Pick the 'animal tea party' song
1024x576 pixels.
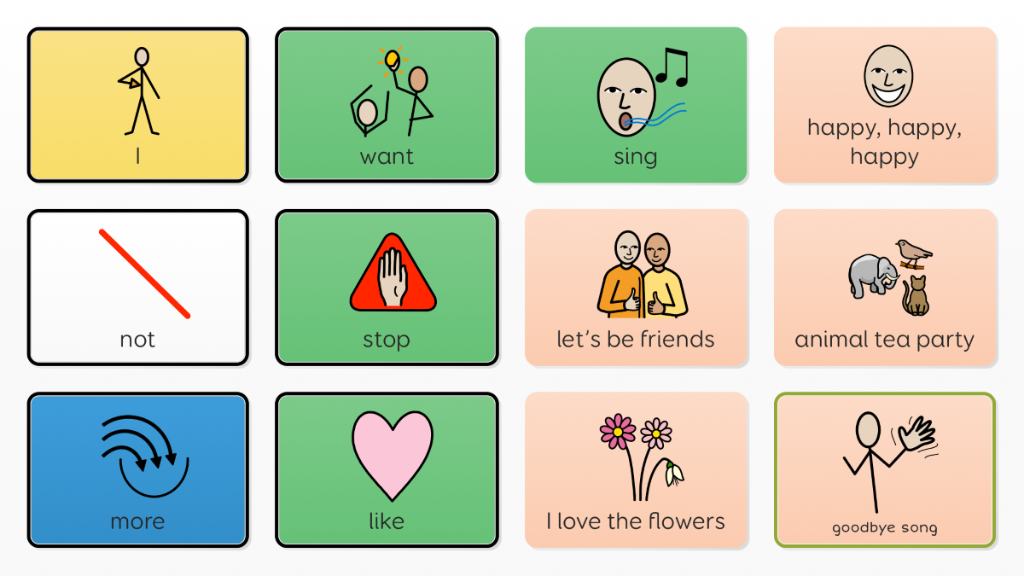tap(885, 288)
